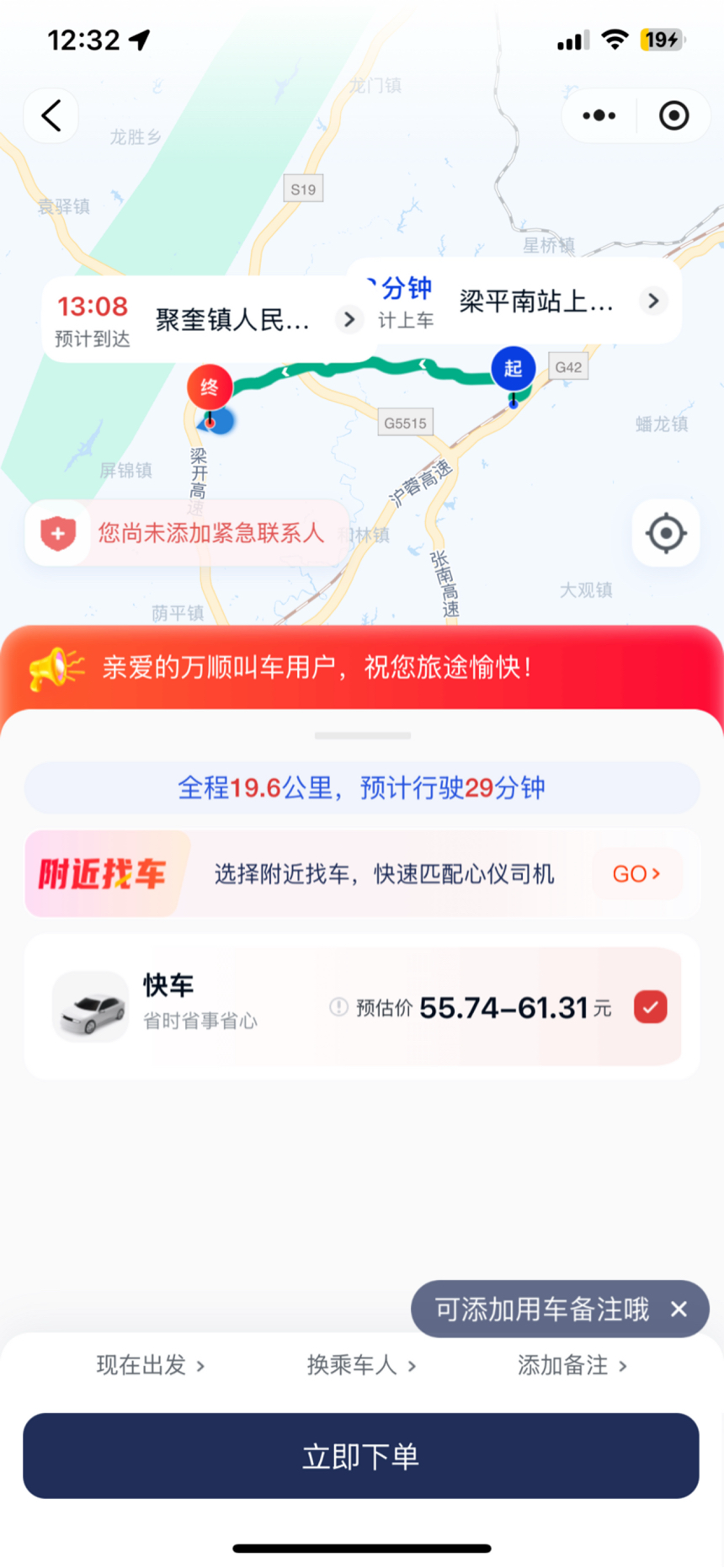Place the order with 立即下单
This screenshot has width=724, height=1568.
361,1456
